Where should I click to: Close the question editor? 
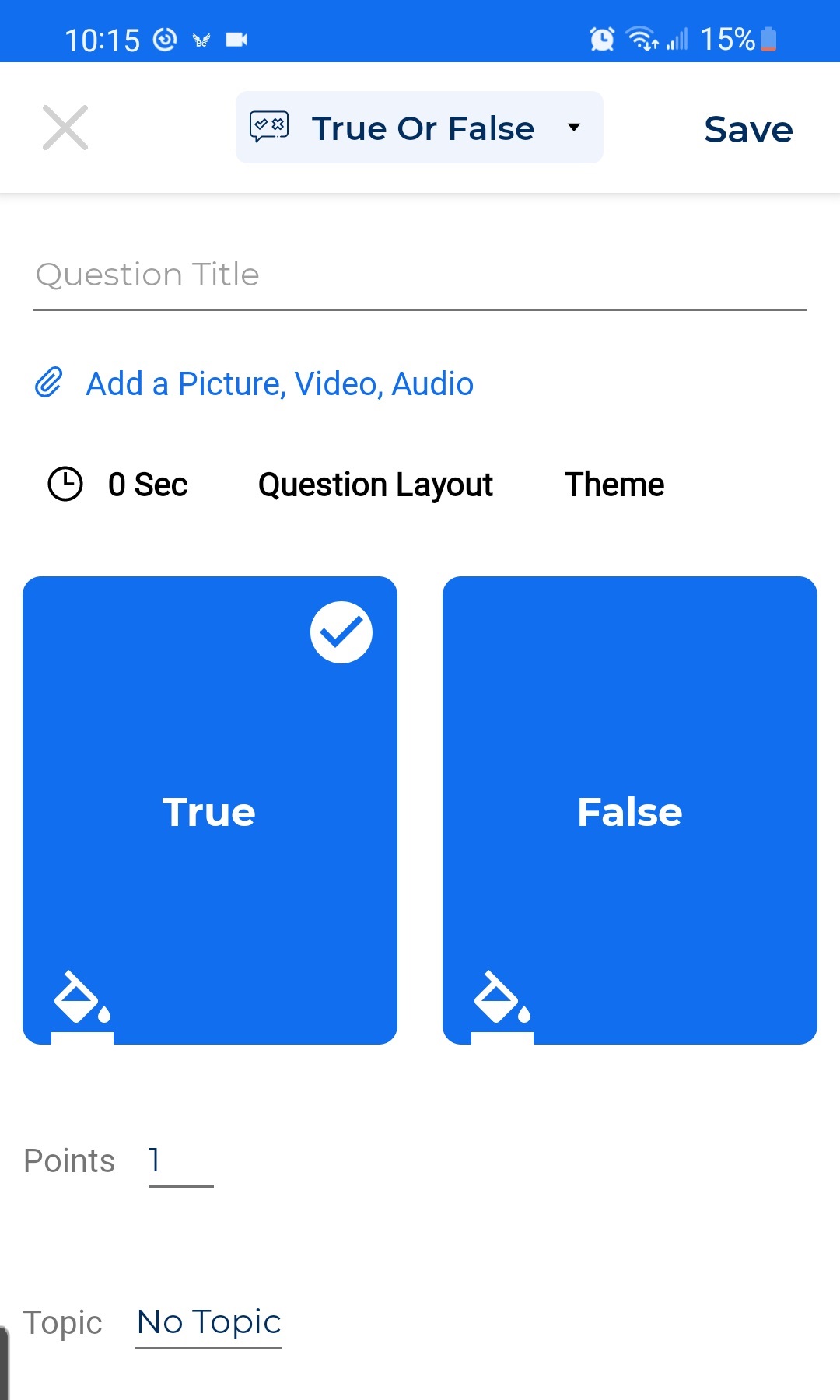point(65,128)
